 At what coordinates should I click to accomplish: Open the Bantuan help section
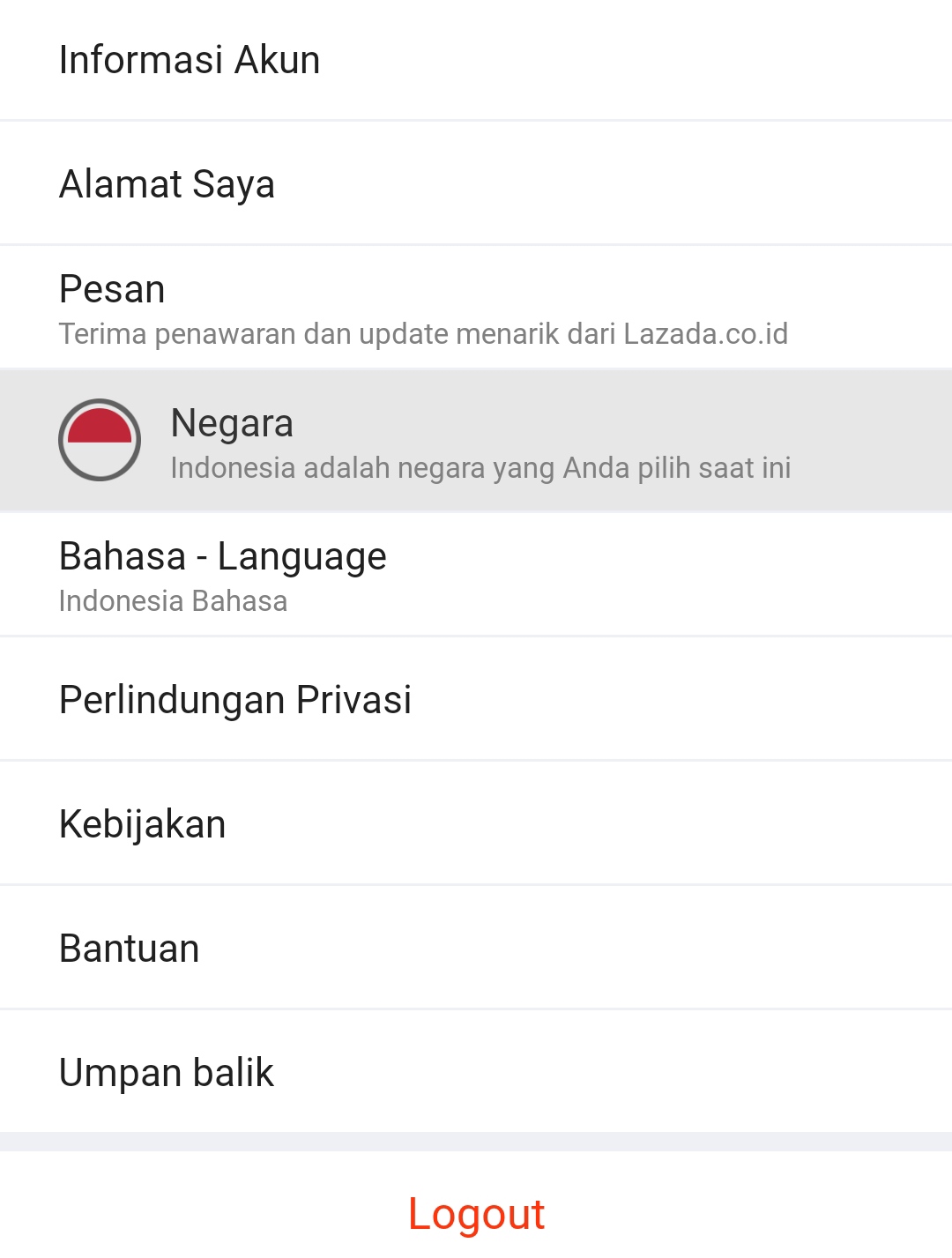(x=129, y=949)
